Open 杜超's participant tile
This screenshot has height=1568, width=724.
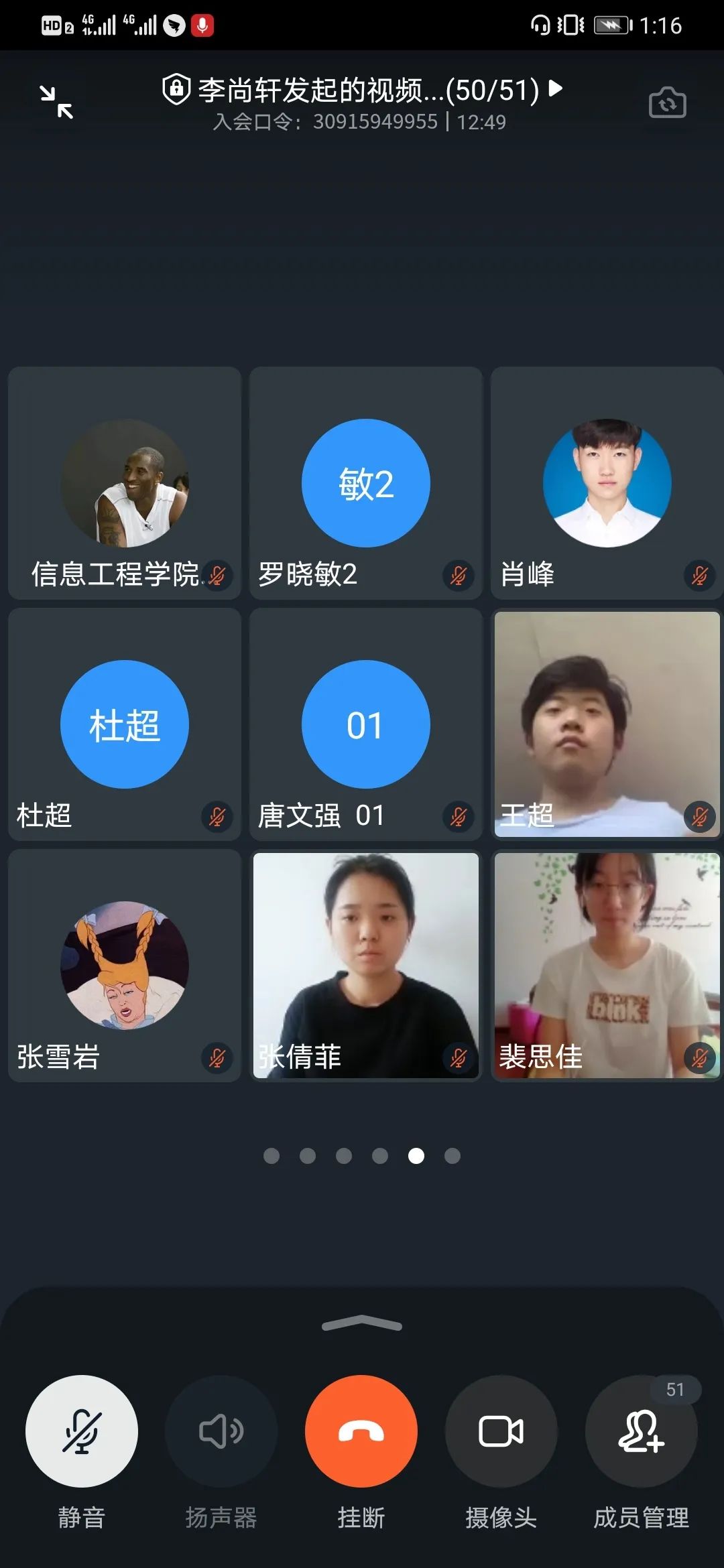125,724
